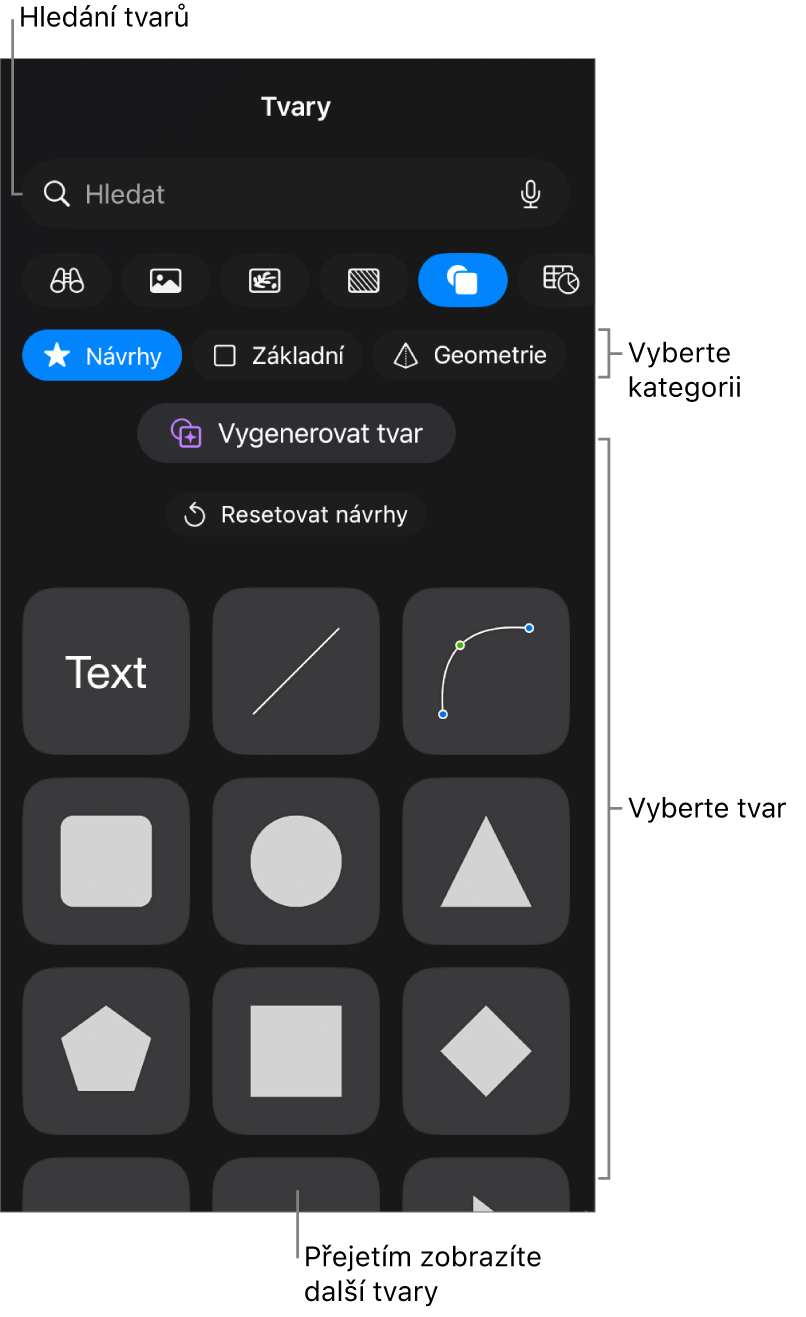
Task: Start voice search with the microphone
Action: coord(531,194)
